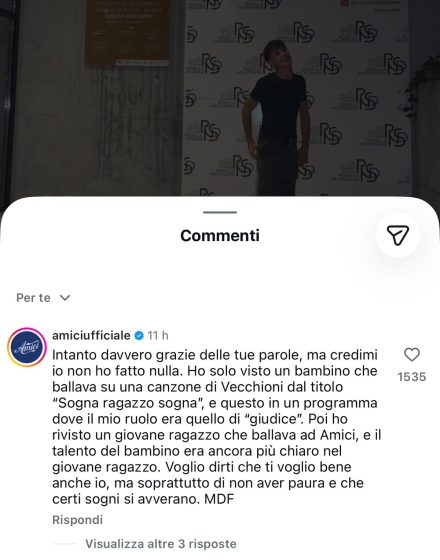Like the amiciufficiale comment

pos(411,355)
